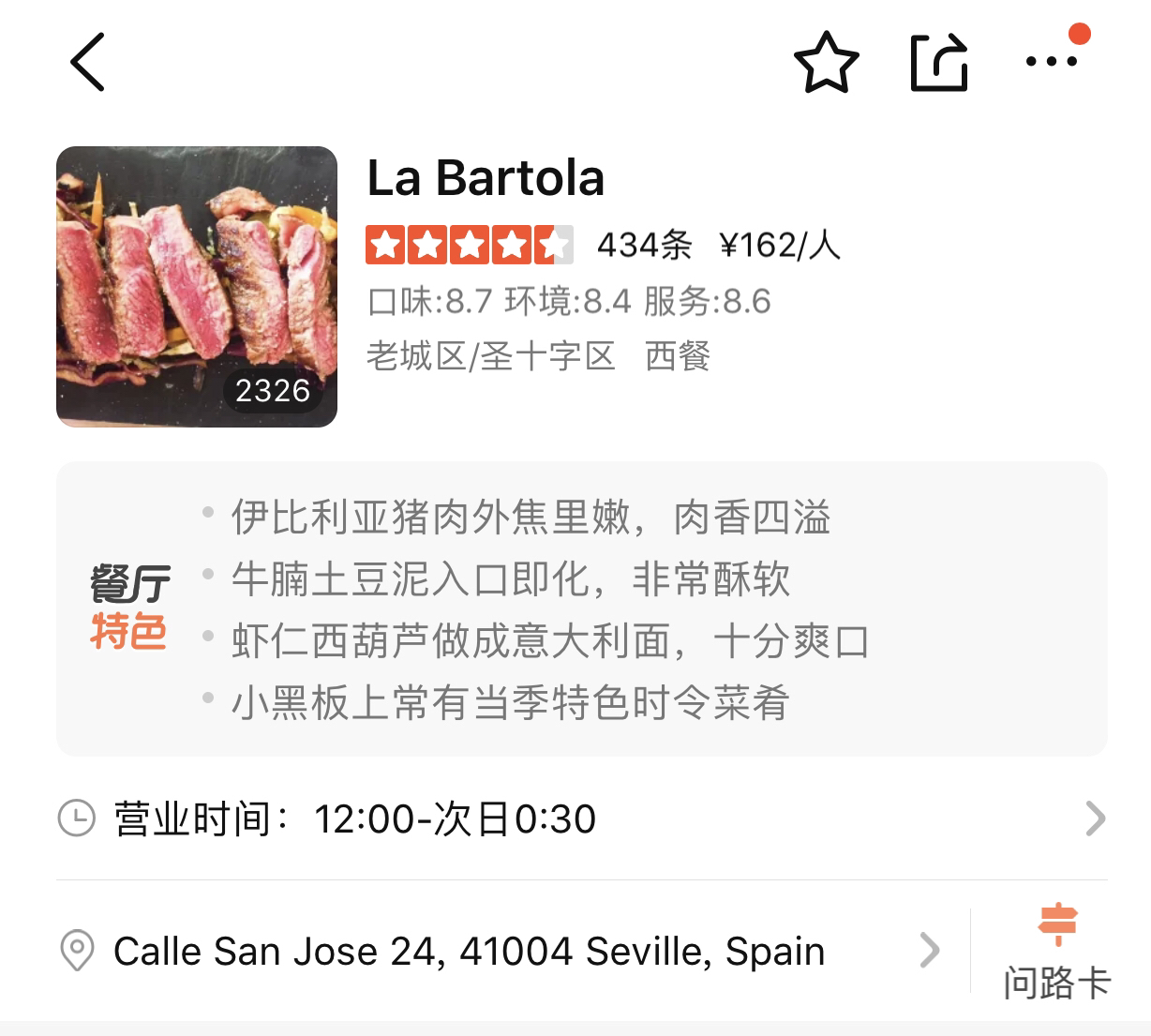This screenshot has height=1036, width=1151.
Task: Favorite La Bartola with the star icon
Action: (x=826, y=63)
